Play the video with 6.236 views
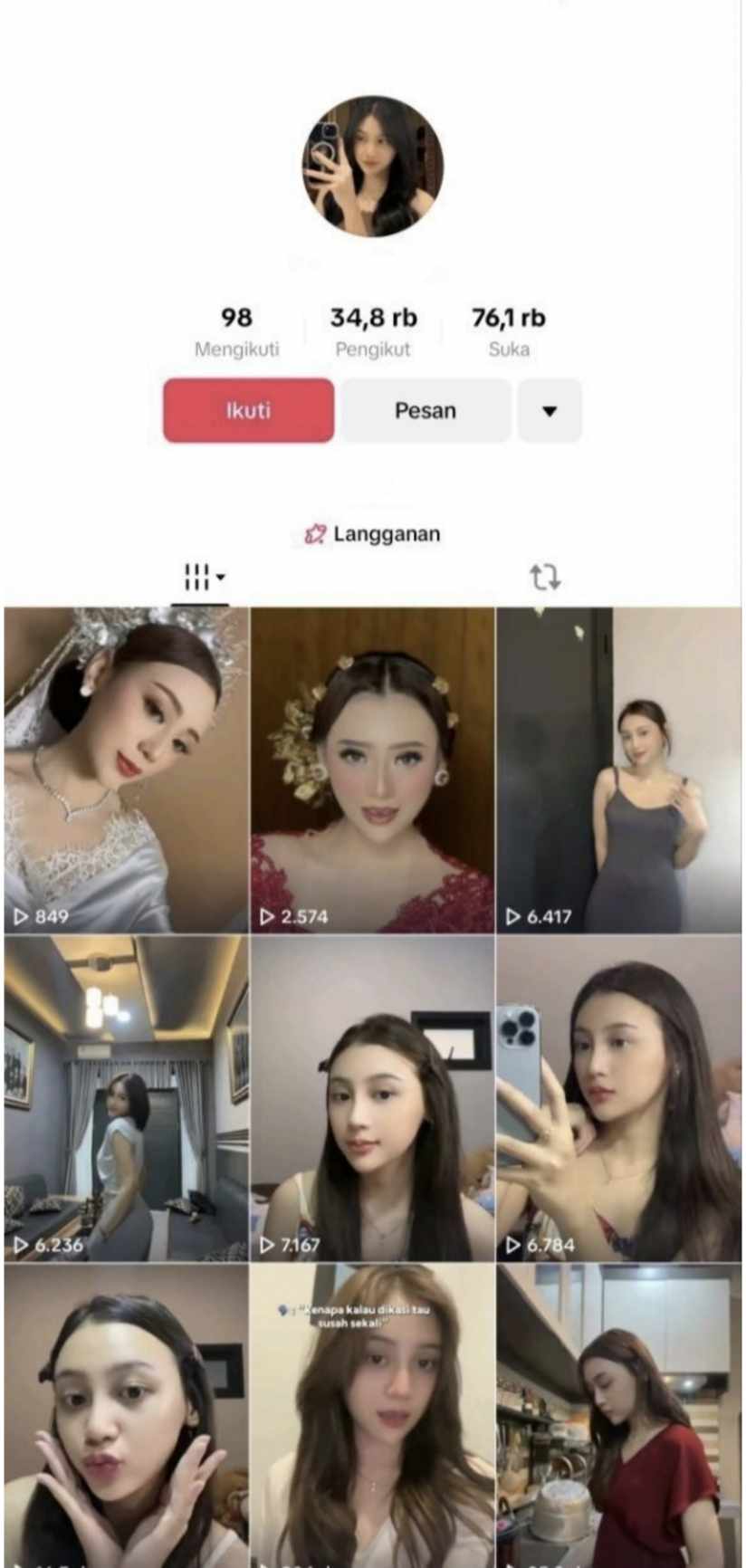The image size is (746, 1568). click(x=127, y=1098)
